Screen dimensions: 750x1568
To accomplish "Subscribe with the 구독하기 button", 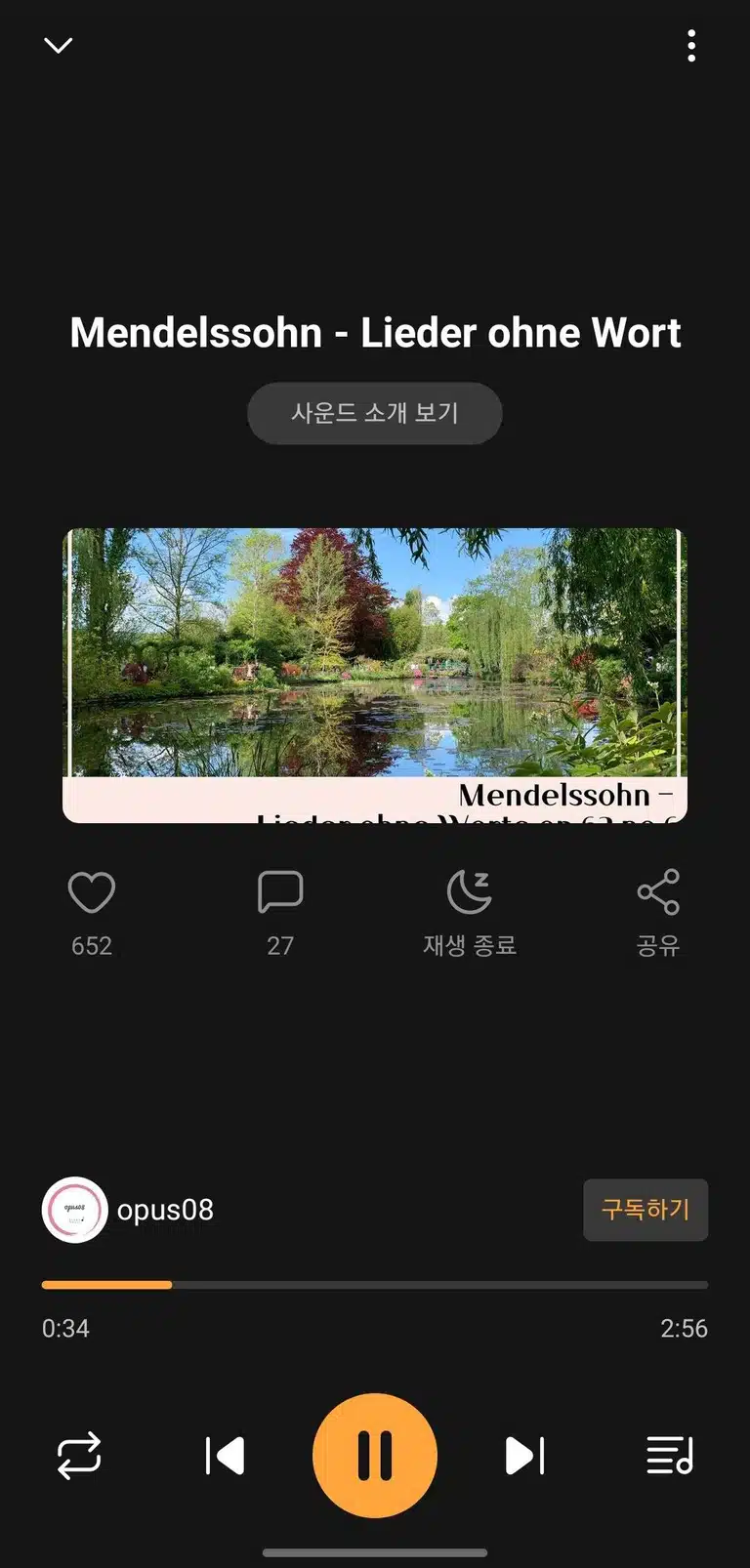I will point(646,1210).
